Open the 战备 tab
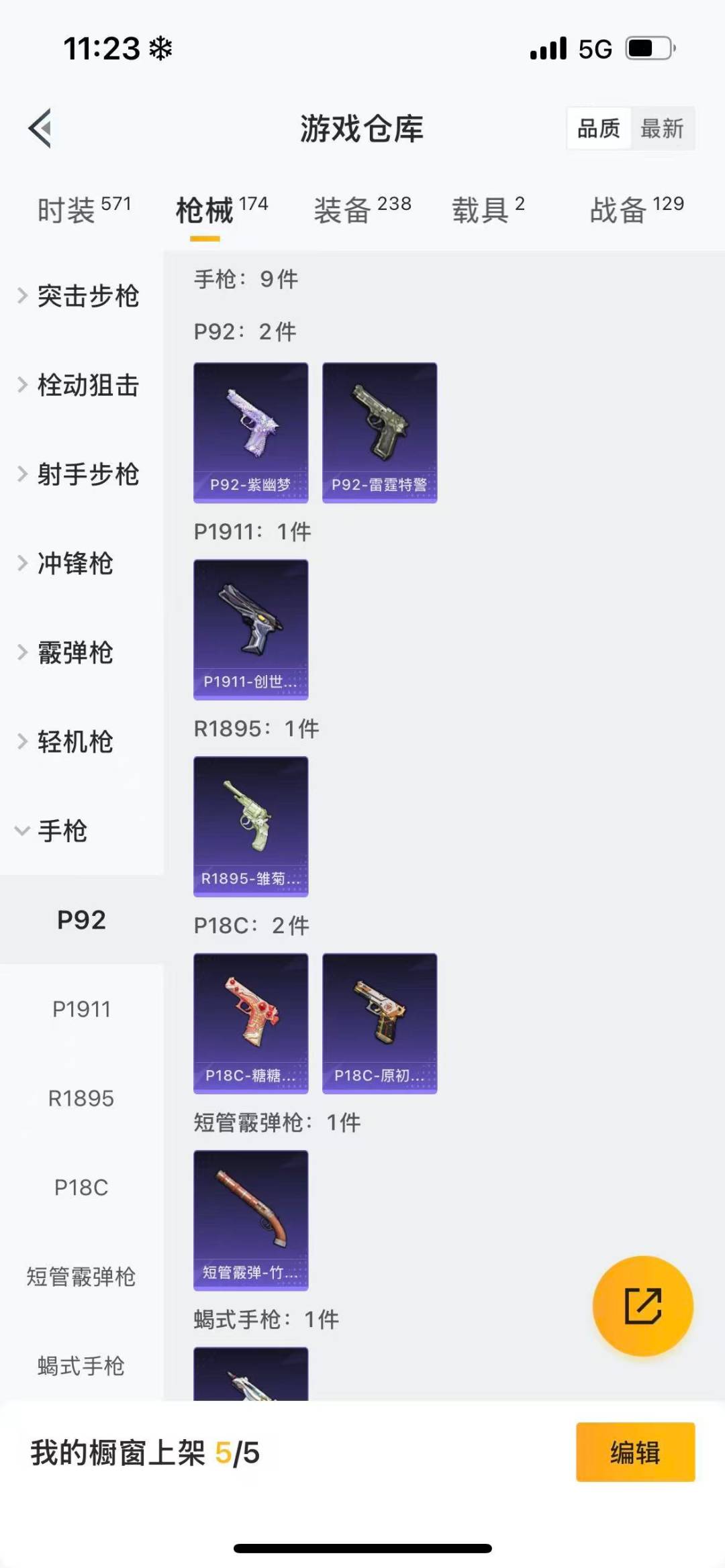 click(x=636, y=209)
